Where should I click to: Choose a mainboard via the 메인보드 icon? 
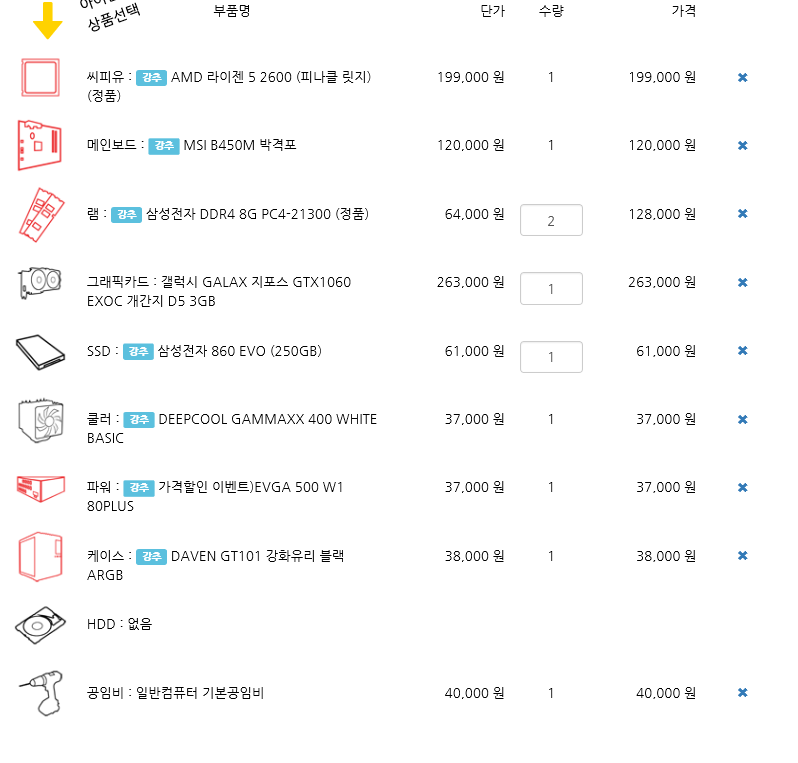(40, 146)
